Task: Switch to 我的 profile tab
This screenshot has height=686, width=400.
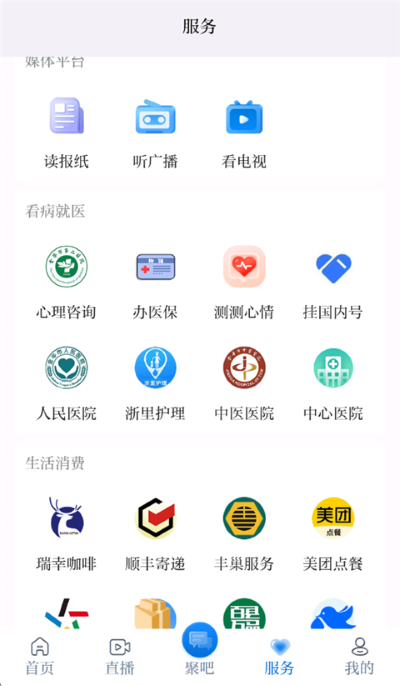Action: pos(359,656)
